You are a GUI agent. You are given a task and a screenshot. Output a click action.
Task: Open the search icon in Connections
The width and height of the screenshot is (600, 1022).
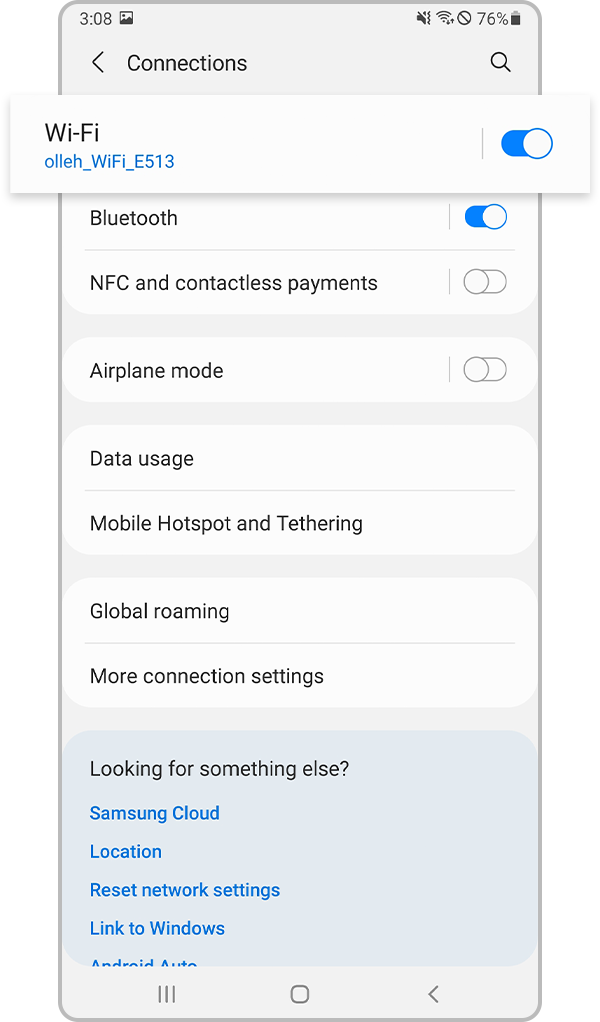501,63
